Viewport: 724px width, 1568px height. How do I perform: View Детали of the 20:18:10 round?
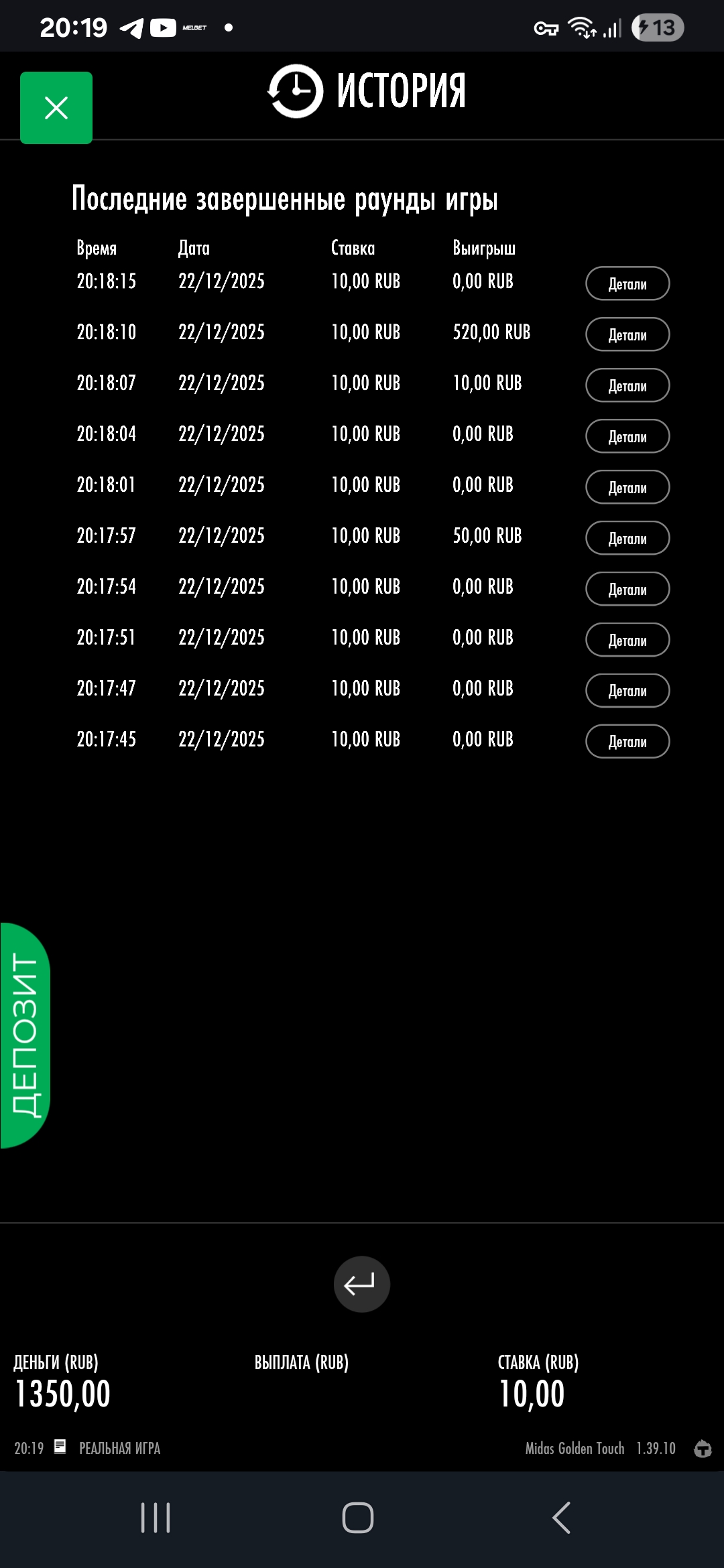pos(627,334)
